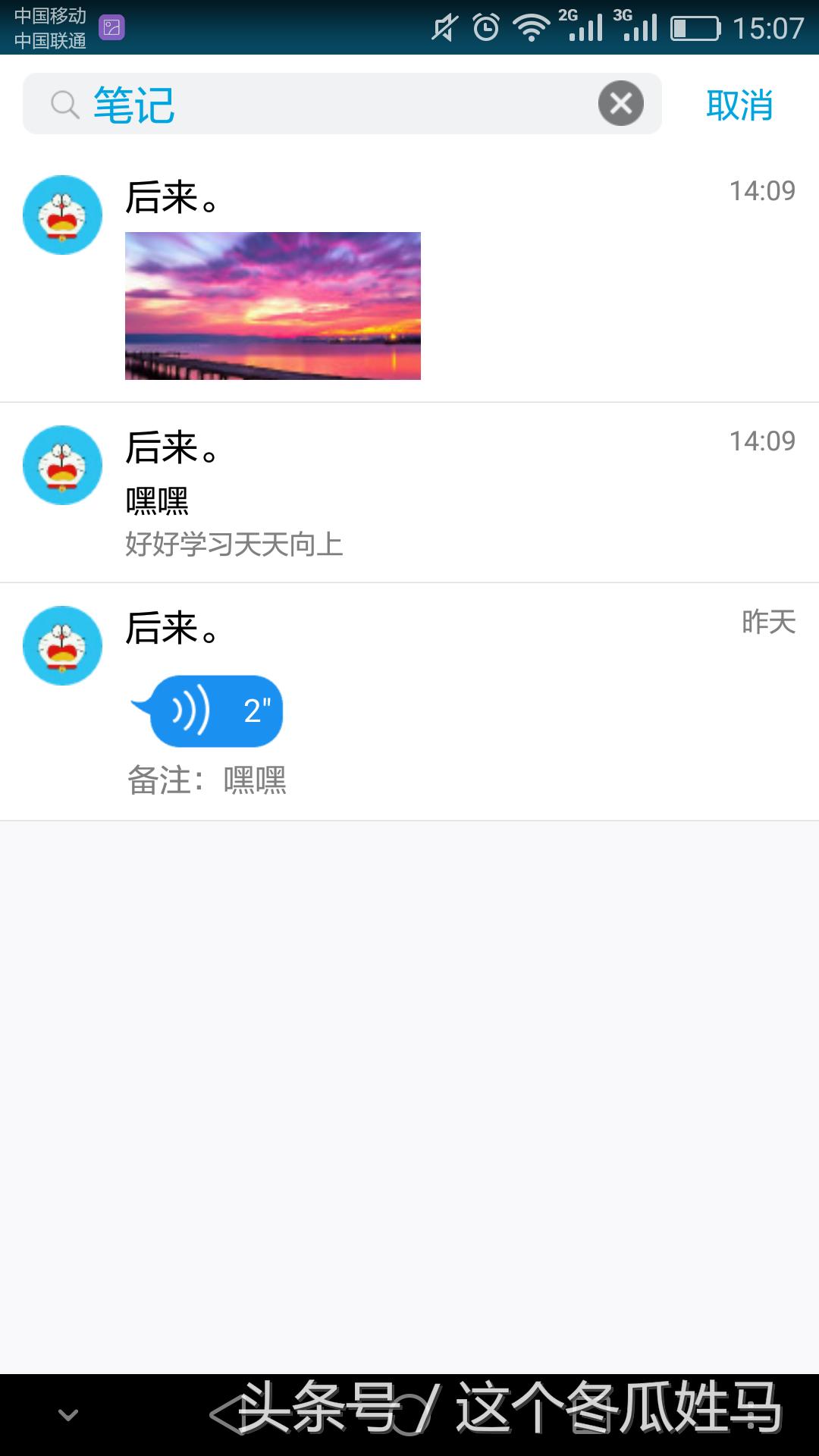Select the bottom 后来。 avatar icon

pos(61,646)
